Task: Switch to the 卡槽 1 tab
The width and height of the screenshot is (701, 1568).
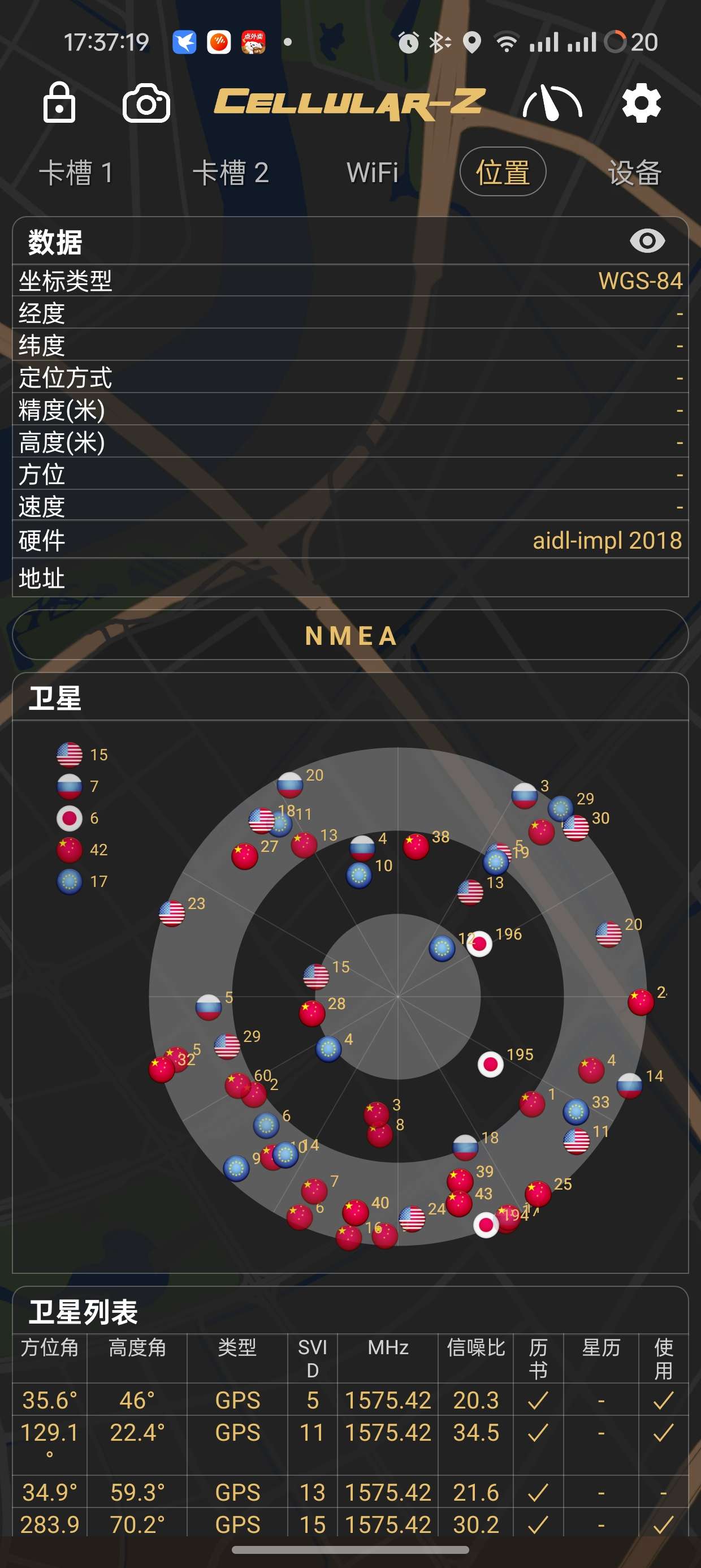Action: [x=76, y=173]
